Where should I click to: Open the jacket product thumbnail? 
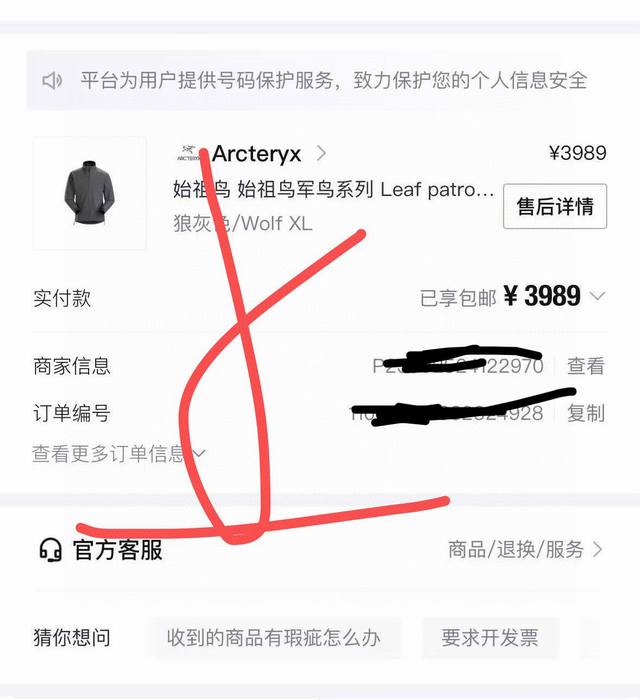90,193
